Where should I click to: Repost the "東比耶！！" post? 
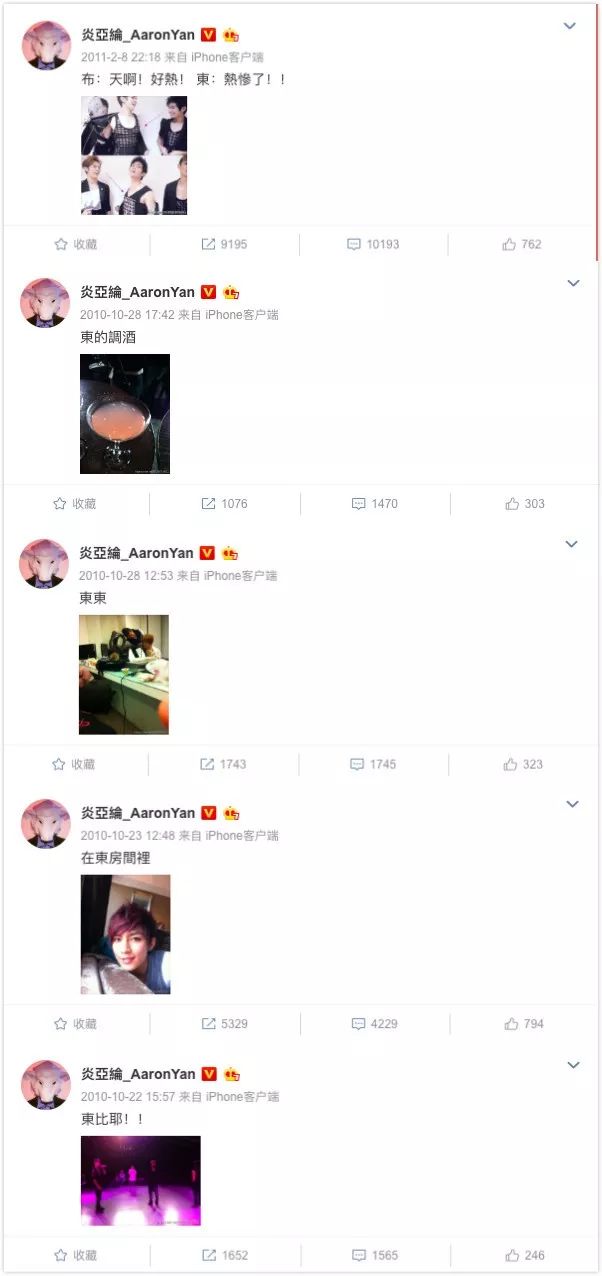click(x=224, y=1255)
